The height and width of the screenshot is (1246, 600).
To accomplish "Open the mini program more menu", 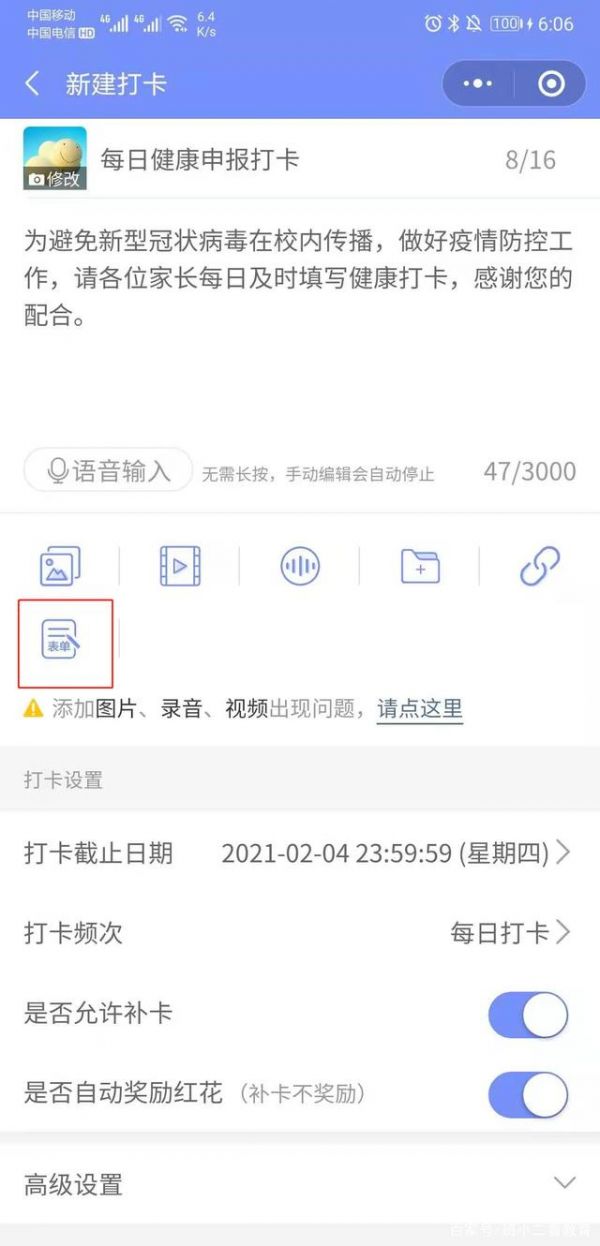I will [478, 84].
